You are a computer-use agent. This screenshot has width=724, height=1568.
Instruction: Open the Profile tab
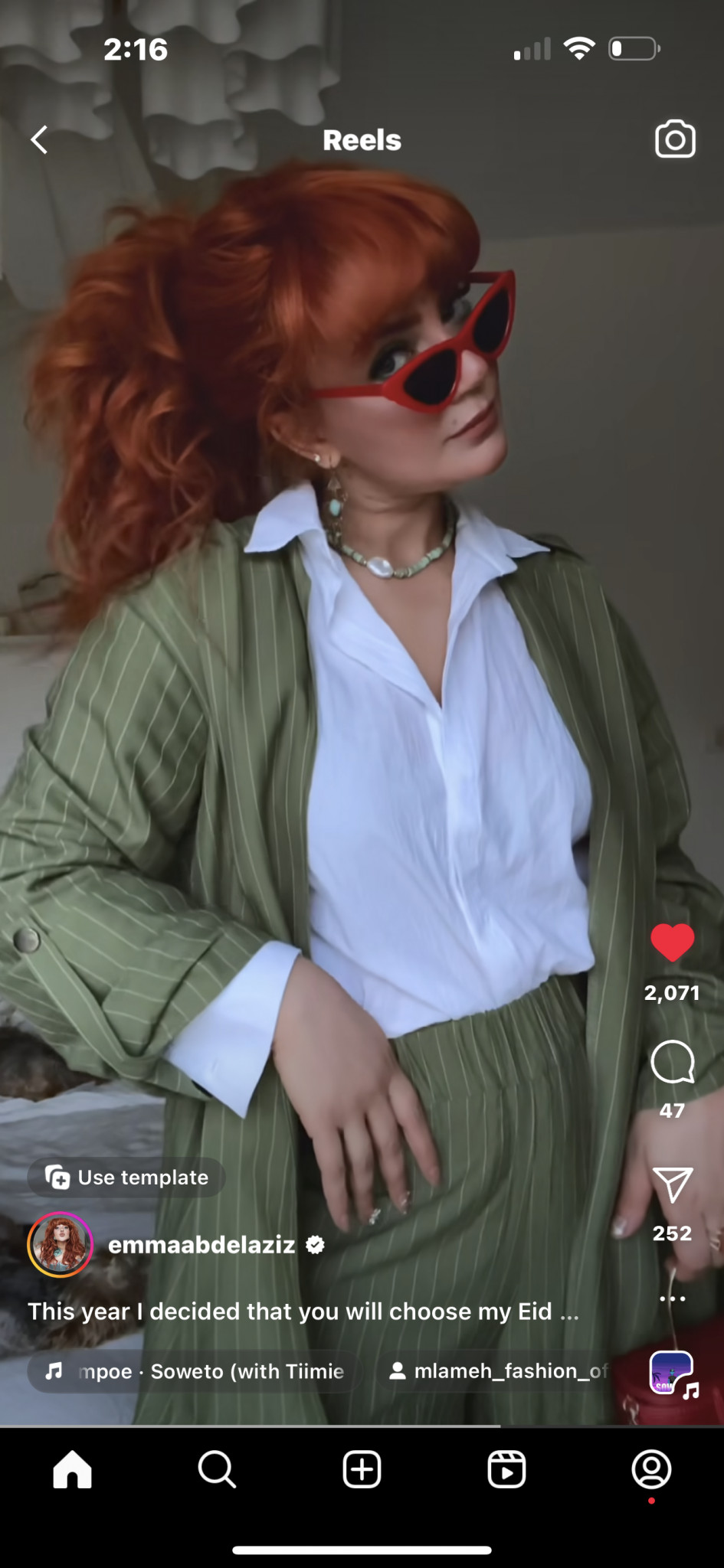[651, 1469]
